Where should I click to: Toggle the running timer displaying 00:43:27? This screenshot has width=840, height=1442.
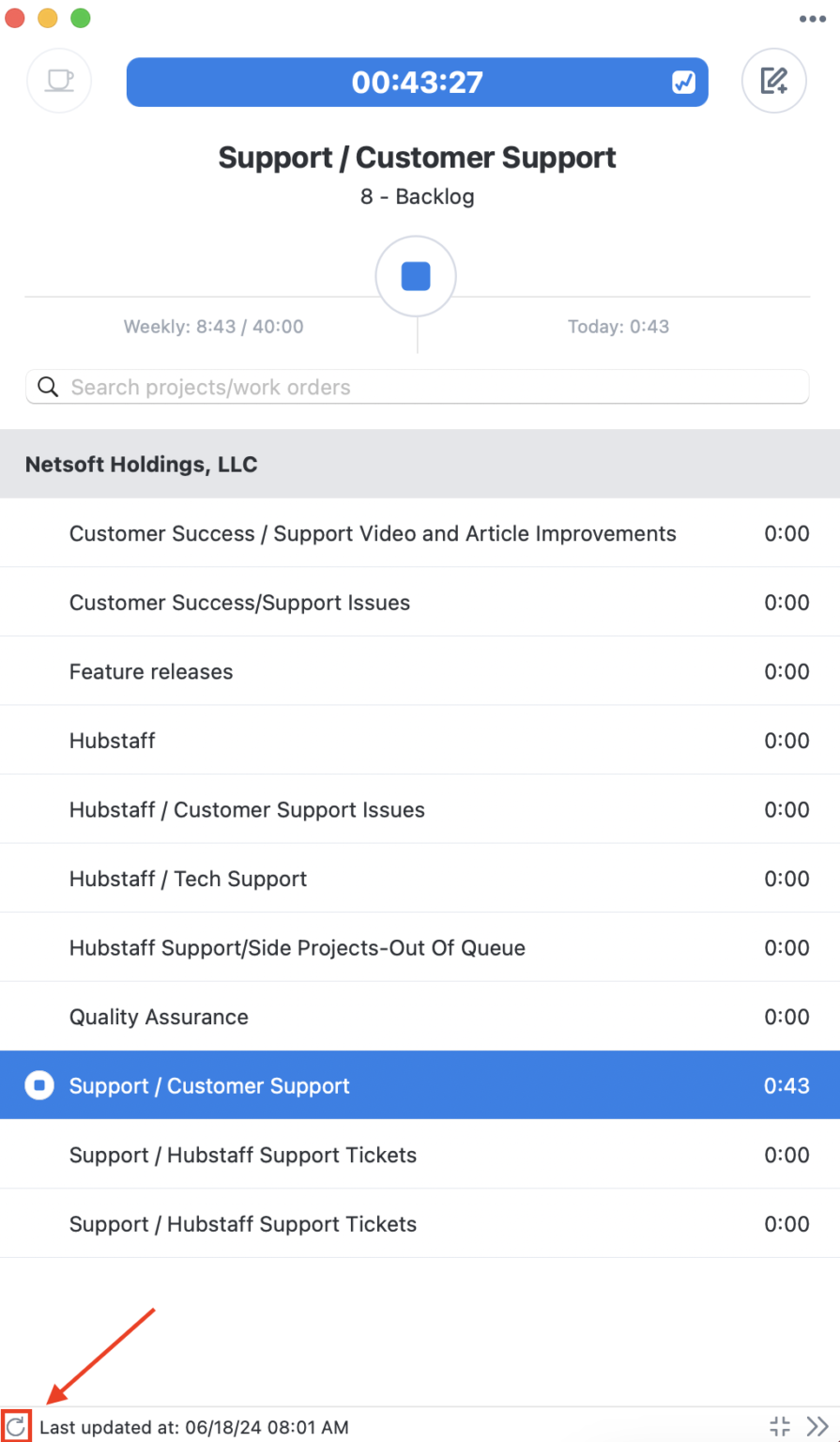click(417, 82)
